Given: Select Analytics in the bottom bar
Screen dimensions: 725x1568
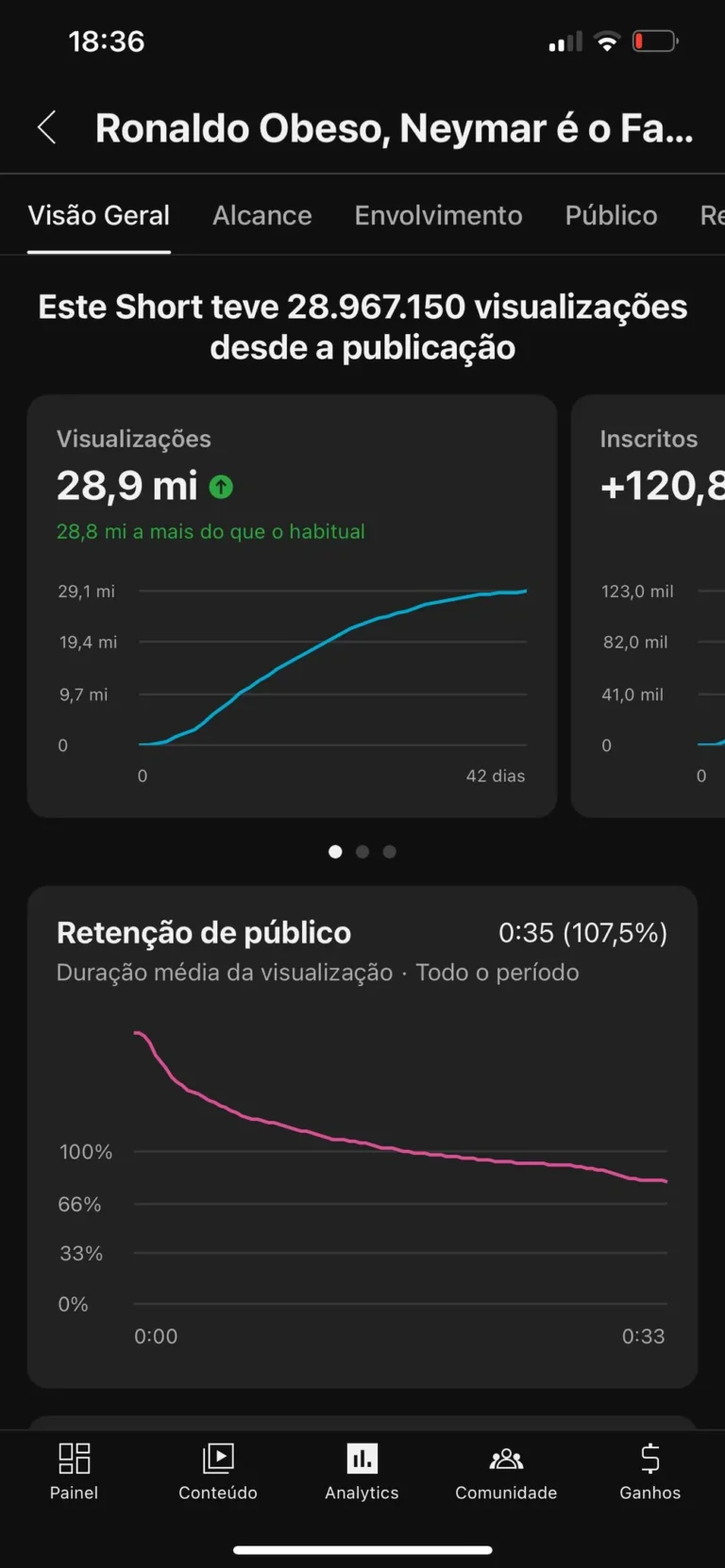Looking at the screenshot, I should pos(362,1470).
